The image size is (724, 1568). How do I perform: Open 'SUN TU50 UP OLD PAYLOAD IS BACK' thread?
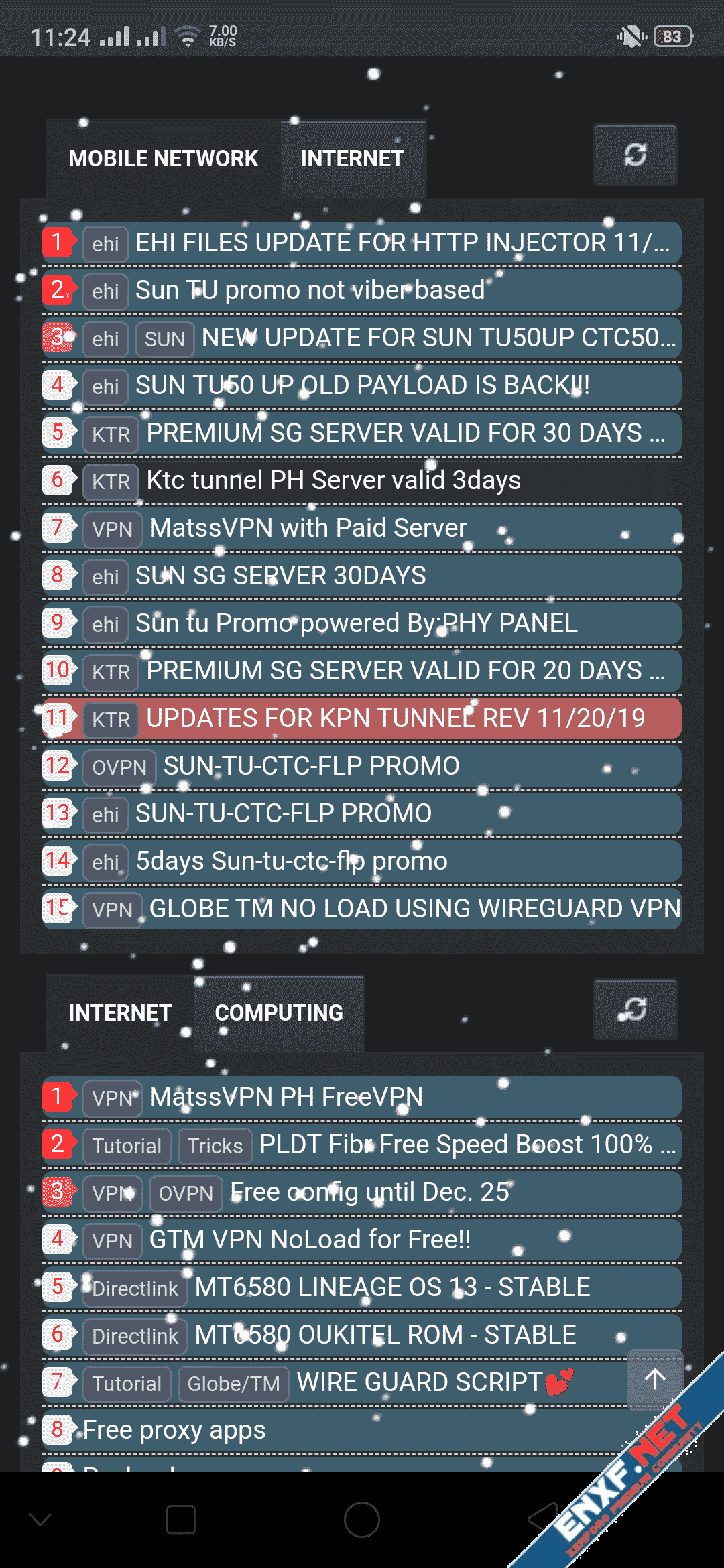[x=362, y=386]
